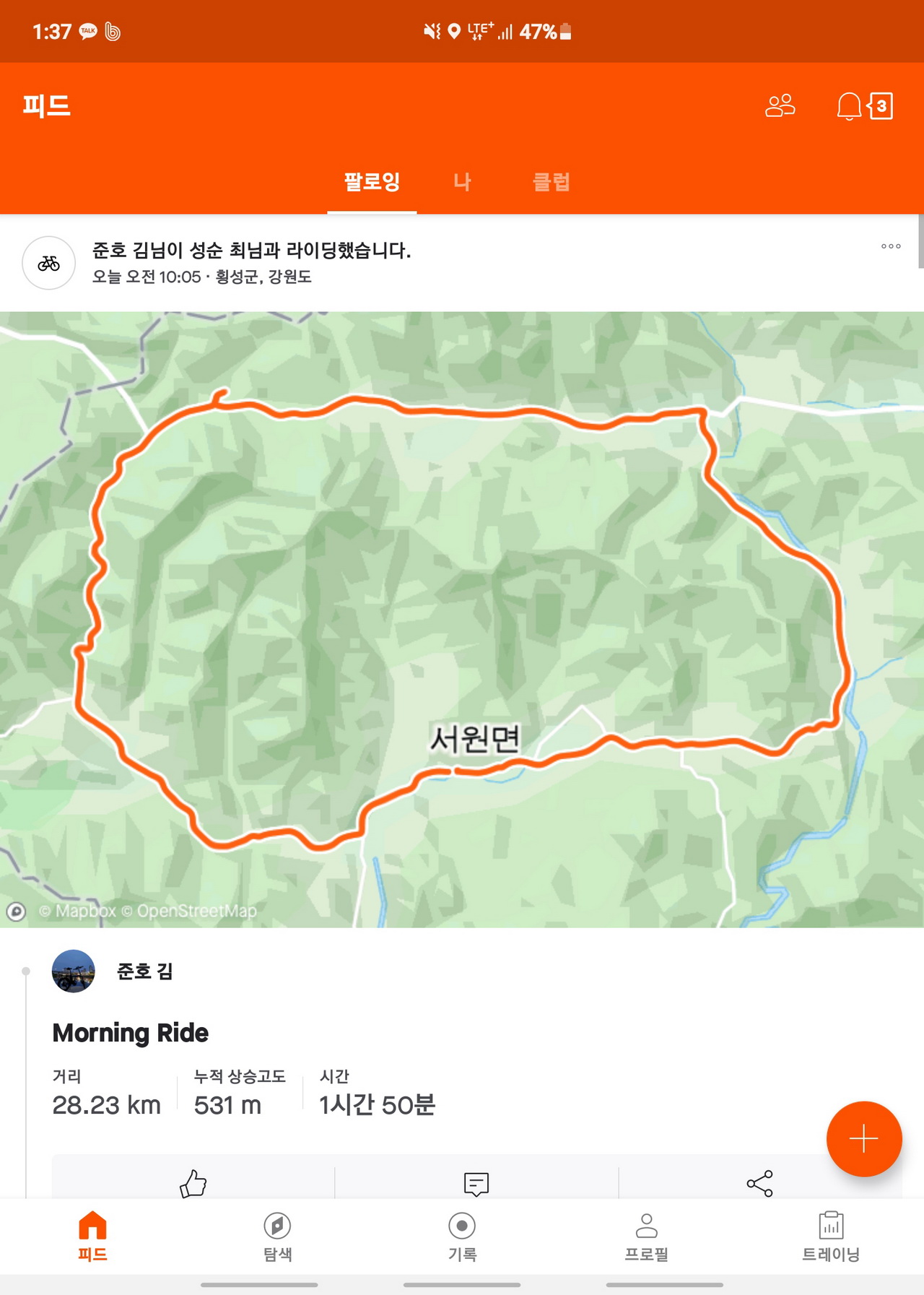This screenshot has height=1295, width=924.
Task: Open the overflow menu on 준호 김's ride
Action: click(x=891, y=246)
